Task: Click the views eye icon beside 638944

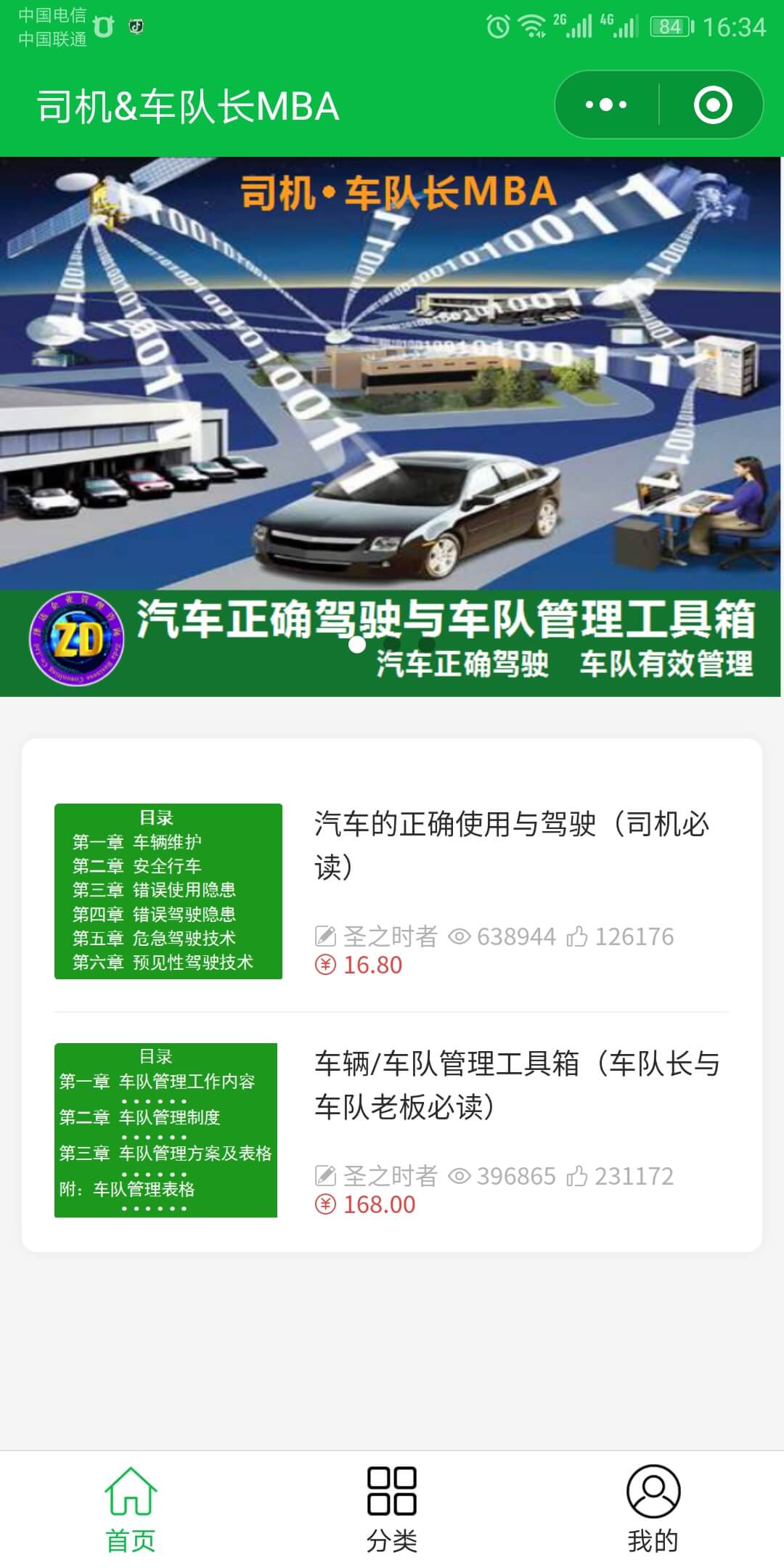Action: pos(461,936)
